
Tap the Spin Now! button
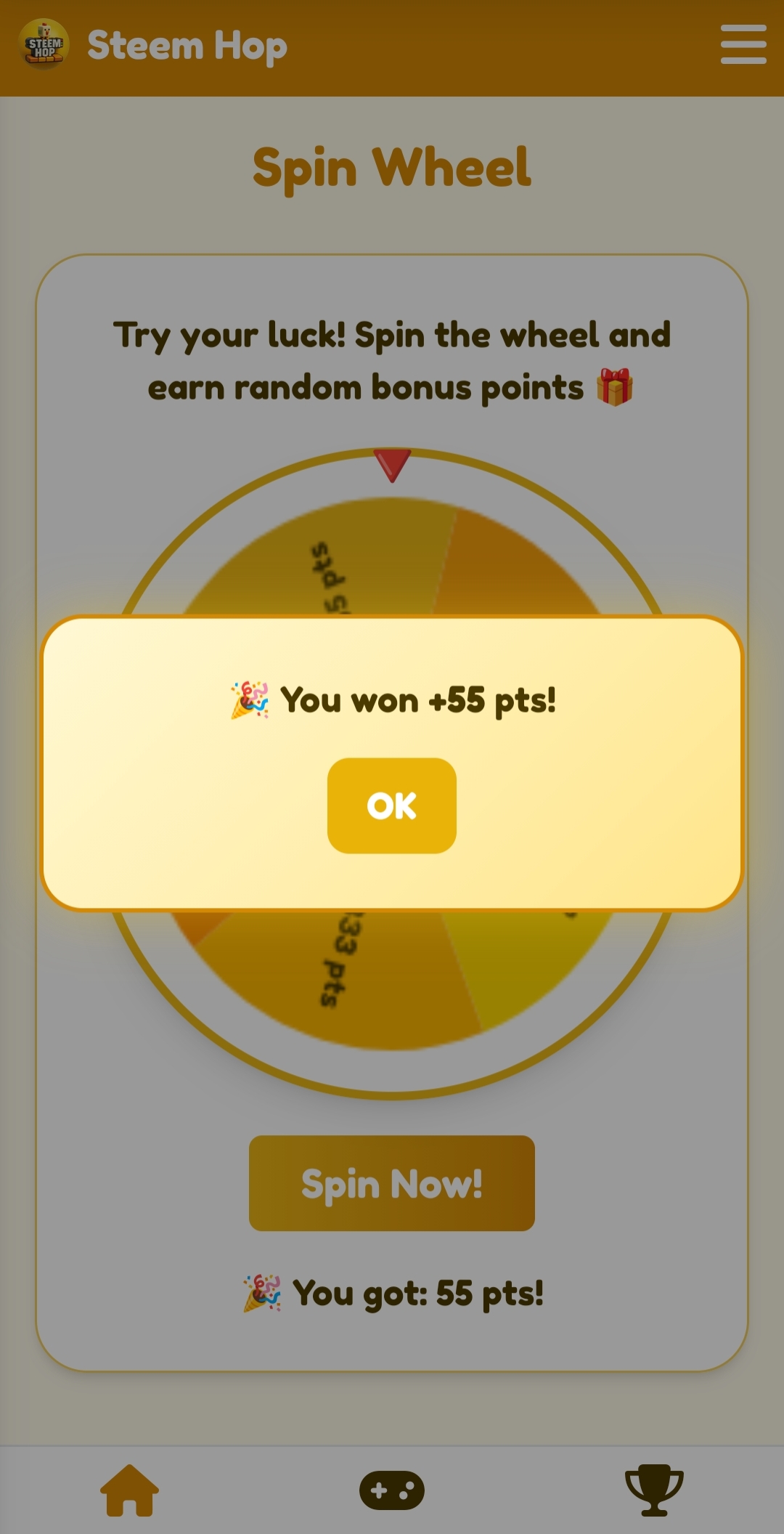tap(391, 1183)
